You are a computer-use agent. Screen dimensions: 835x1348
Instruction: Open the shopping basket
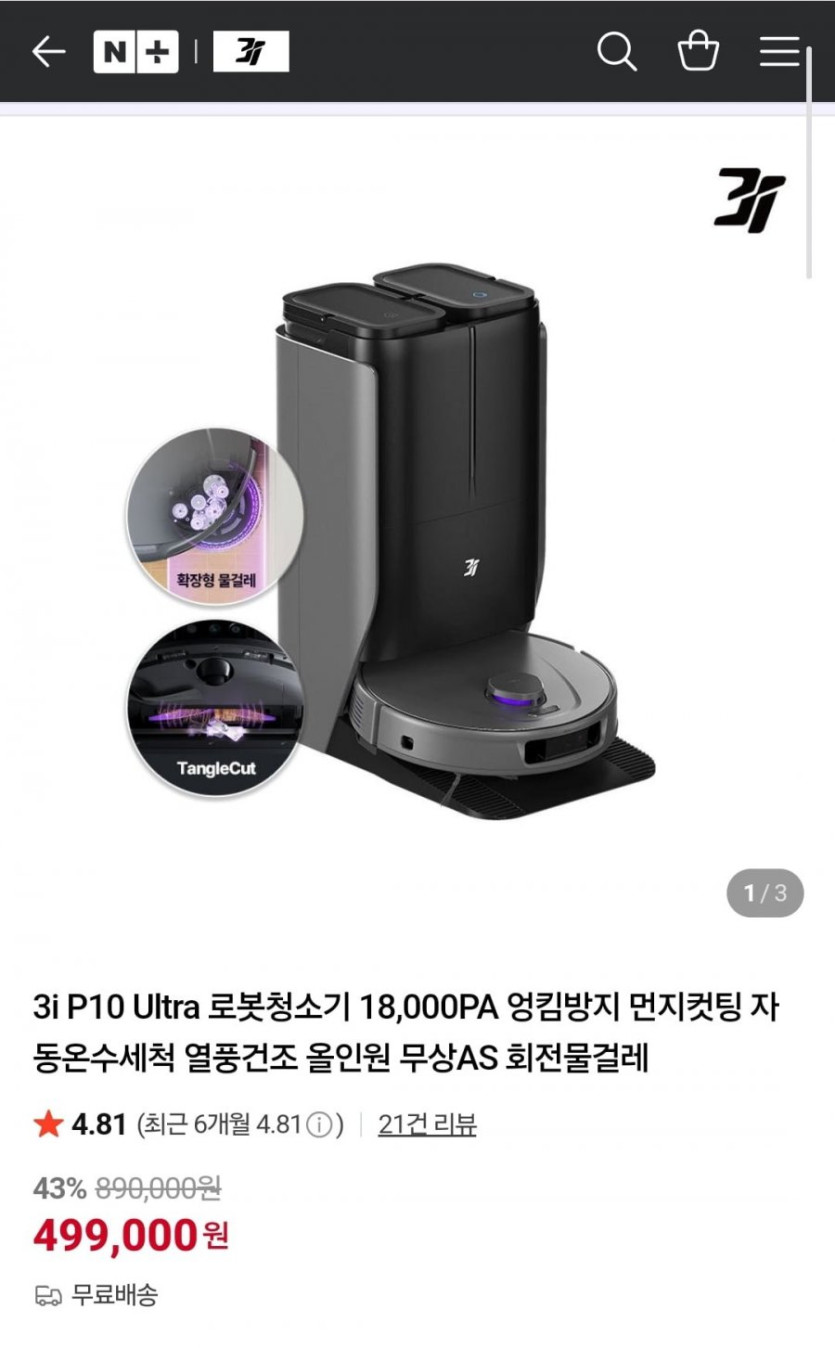pyautogui.click(x=698, y=52)
